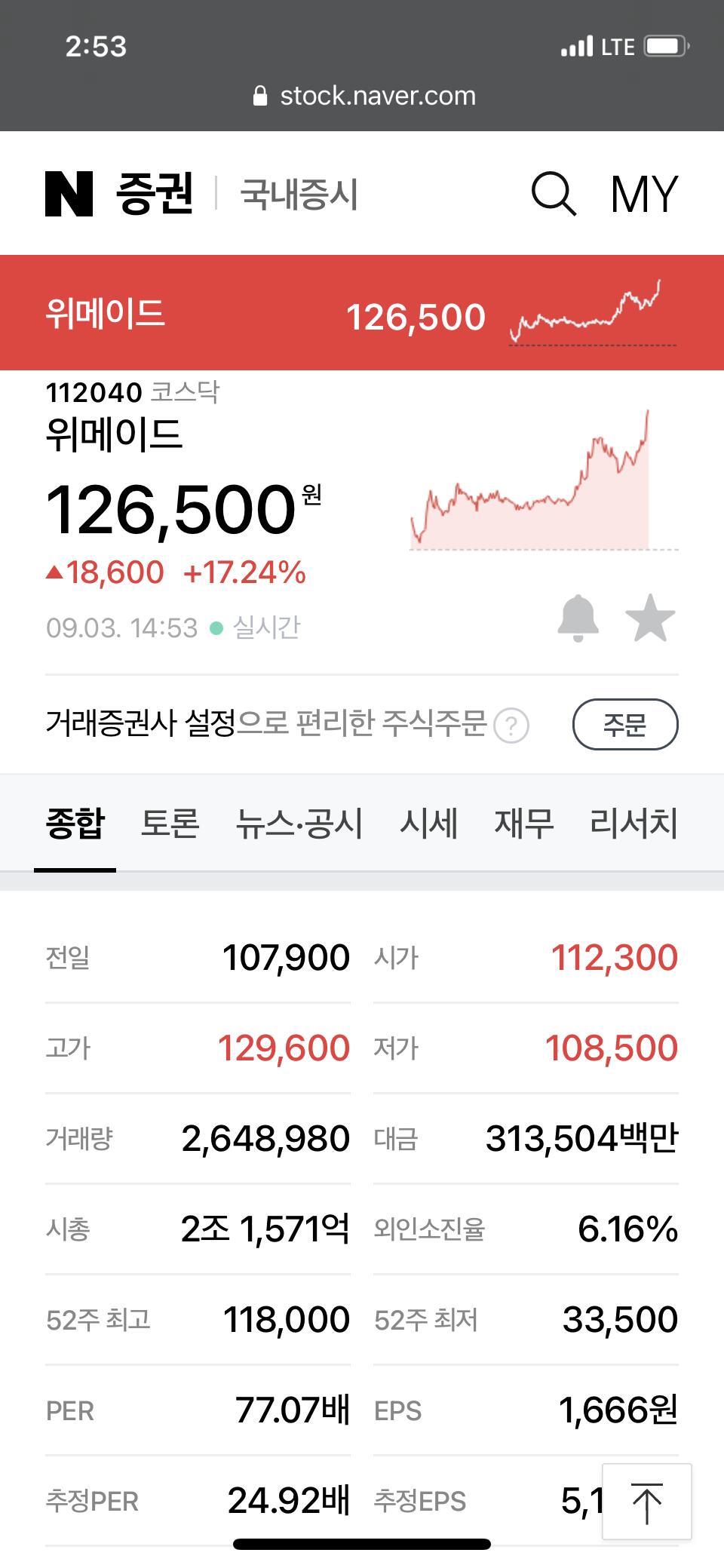Add 위메이드 to favorites with the star
The width and height of the screenshot is (724, 1568).
[650, 618]
